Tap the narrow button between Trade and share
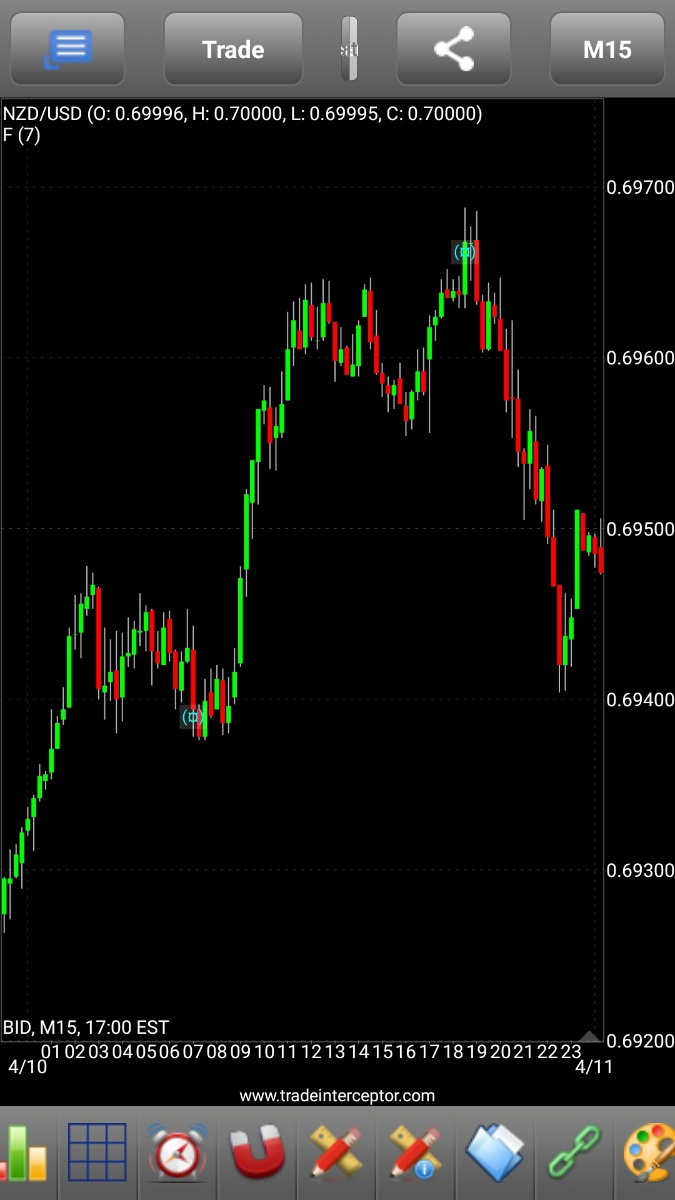 coord(349,49)
